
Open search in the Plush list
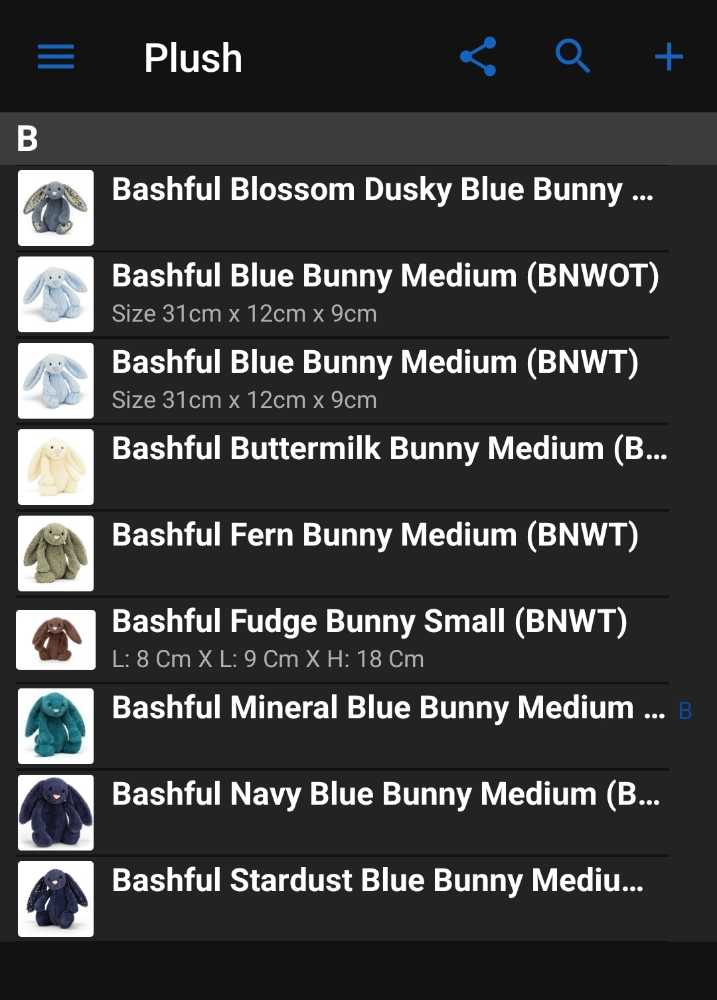pyautogui.click(x=573, y=57)
